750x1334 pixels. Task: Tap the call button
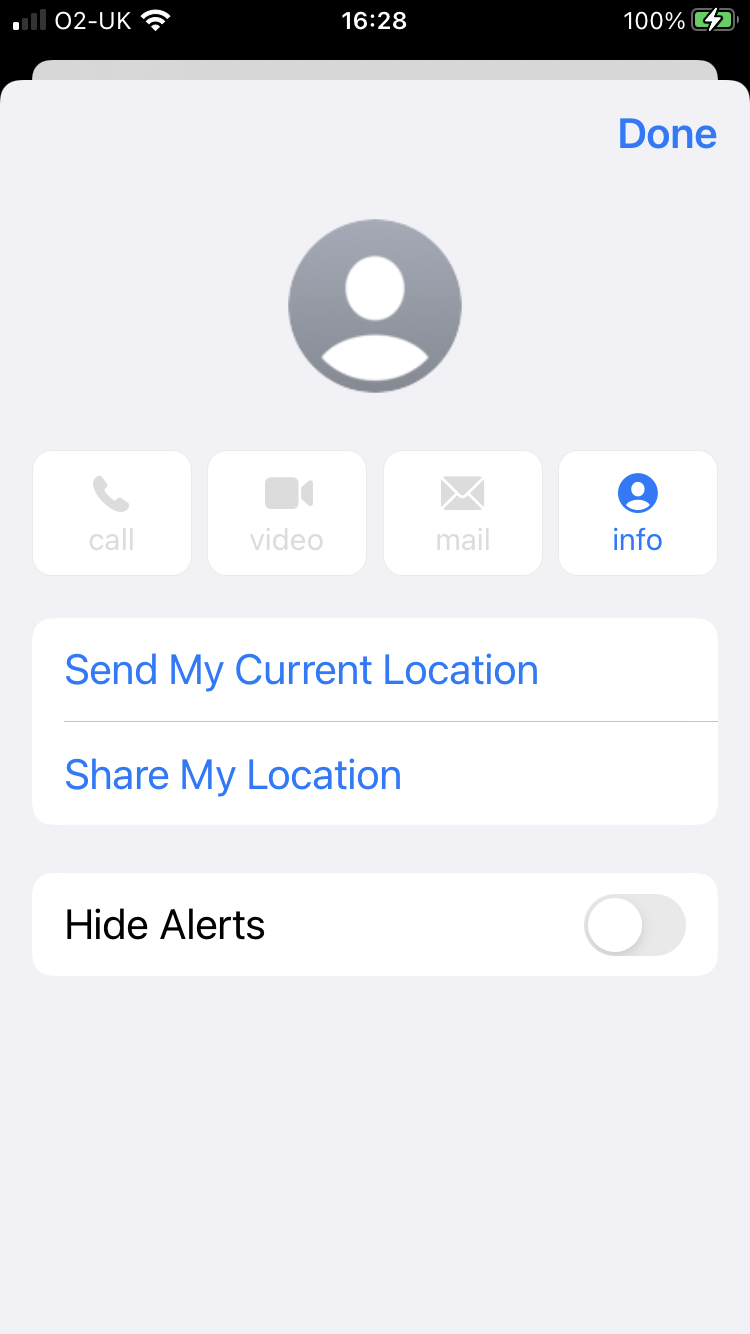pos(112,513)
